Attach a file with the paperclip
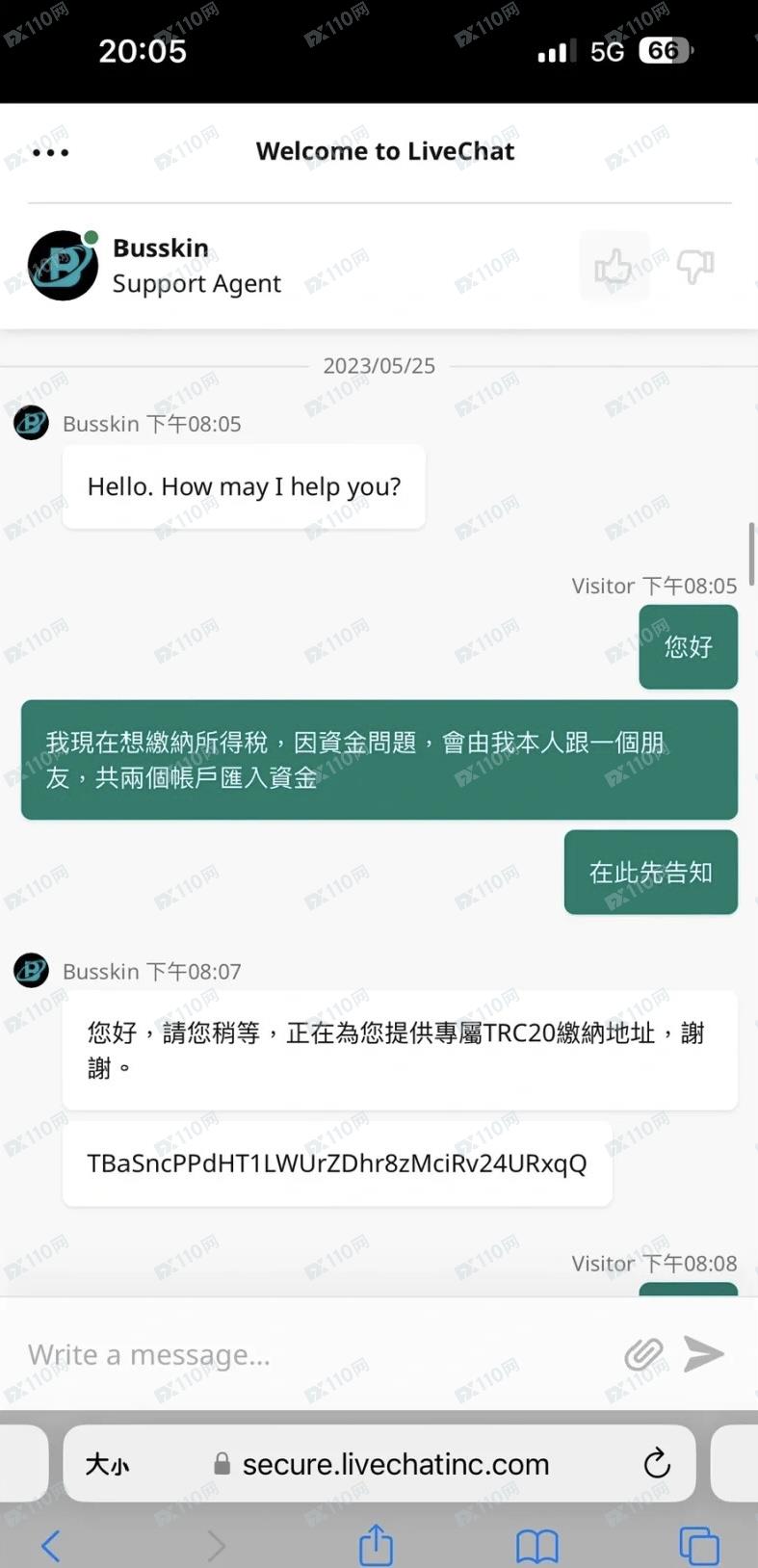Viewport: 758px width, 1568px height. pyautogui.click(x=643, y=1354)
